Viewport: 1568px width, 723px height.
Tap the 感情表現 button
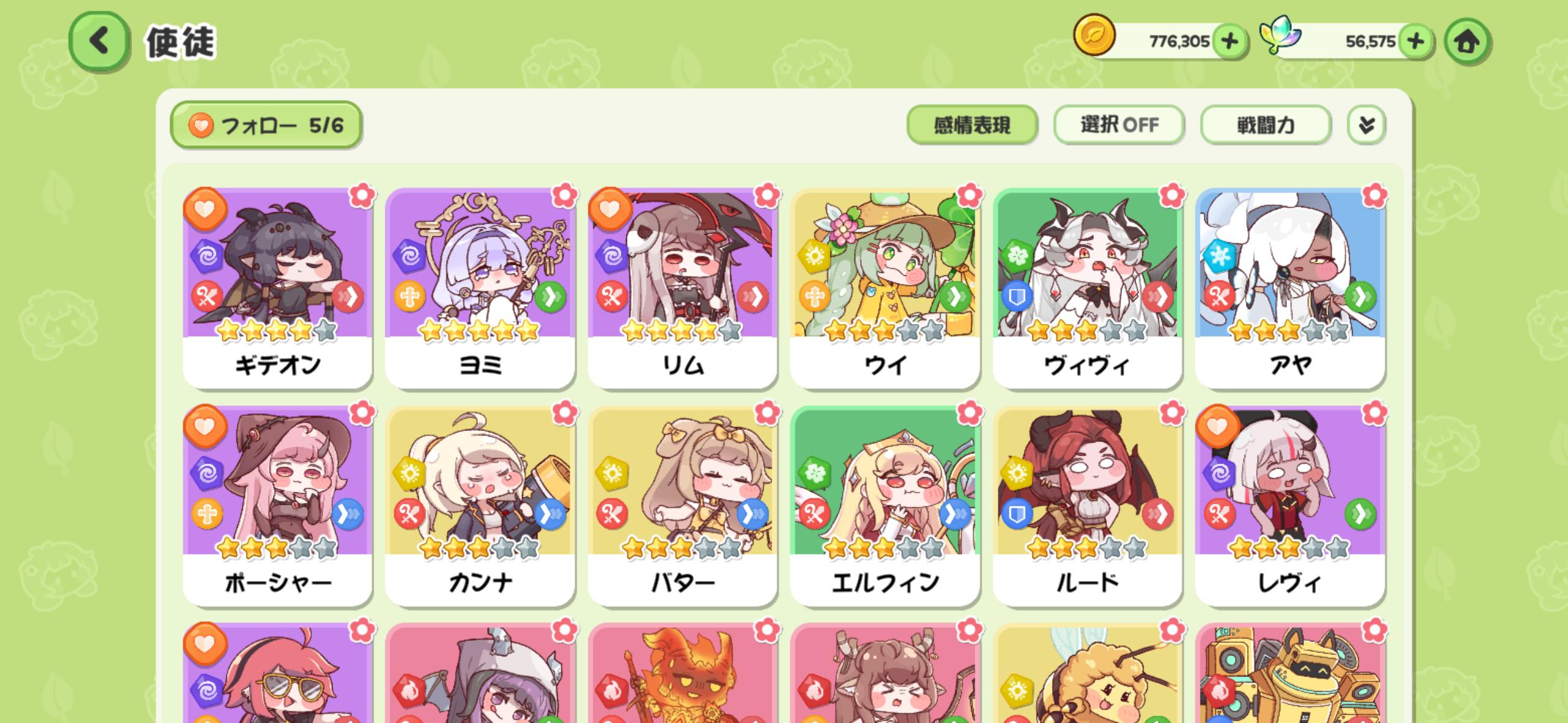coord(972,125)
